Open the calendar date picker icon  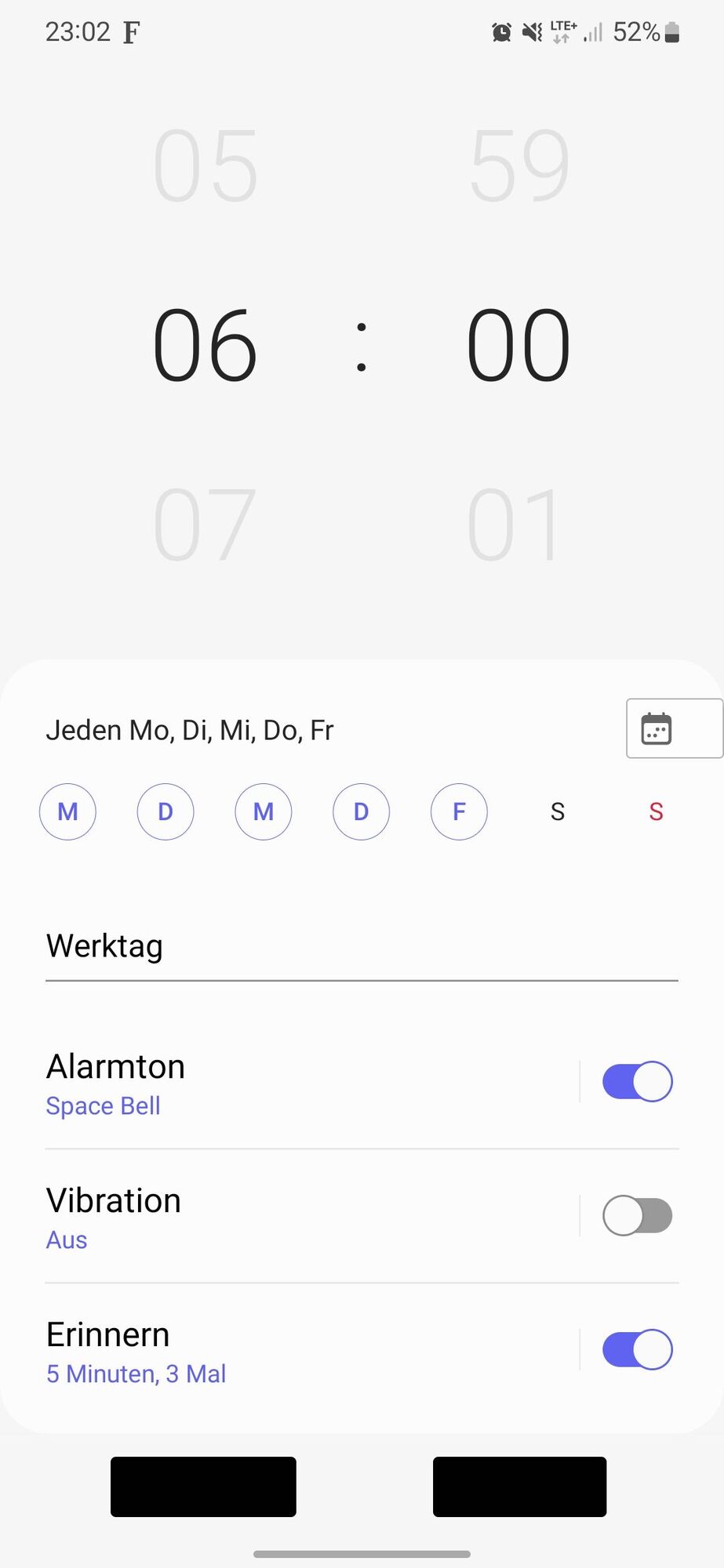pos(657,728)
